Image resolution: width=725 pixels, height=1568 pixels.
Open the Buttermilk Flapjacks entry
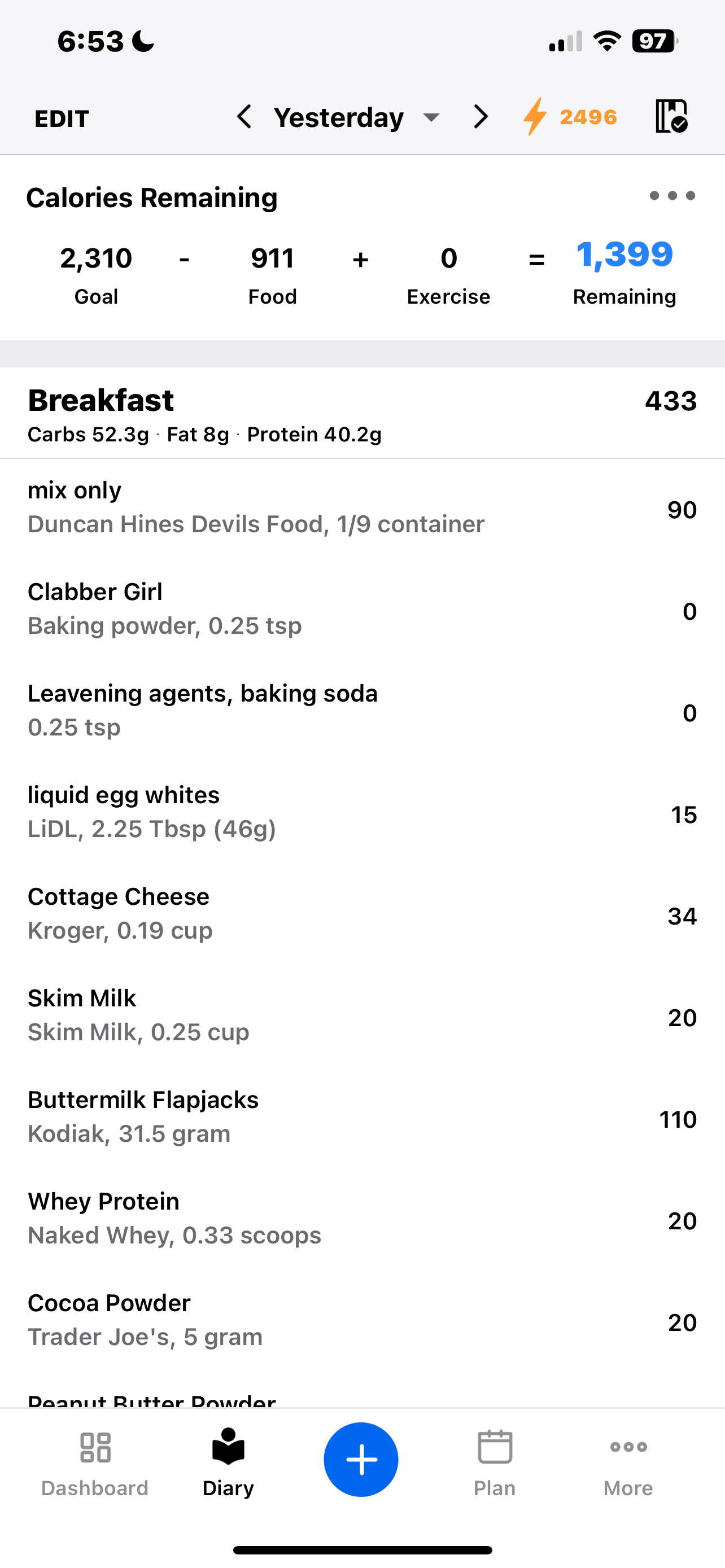(x=362, y=1118)
